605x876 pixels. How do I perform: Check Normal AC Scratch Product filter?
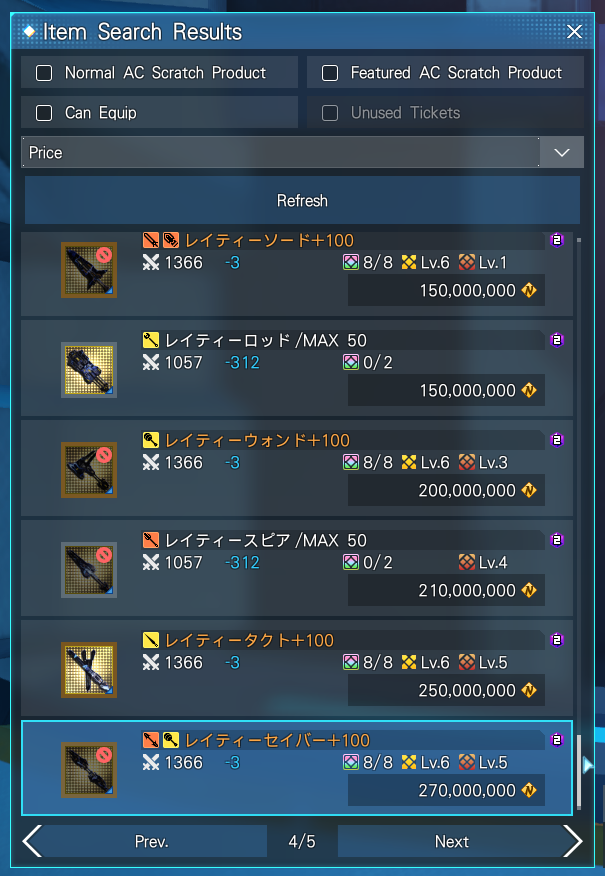click(x=44, y=73)
